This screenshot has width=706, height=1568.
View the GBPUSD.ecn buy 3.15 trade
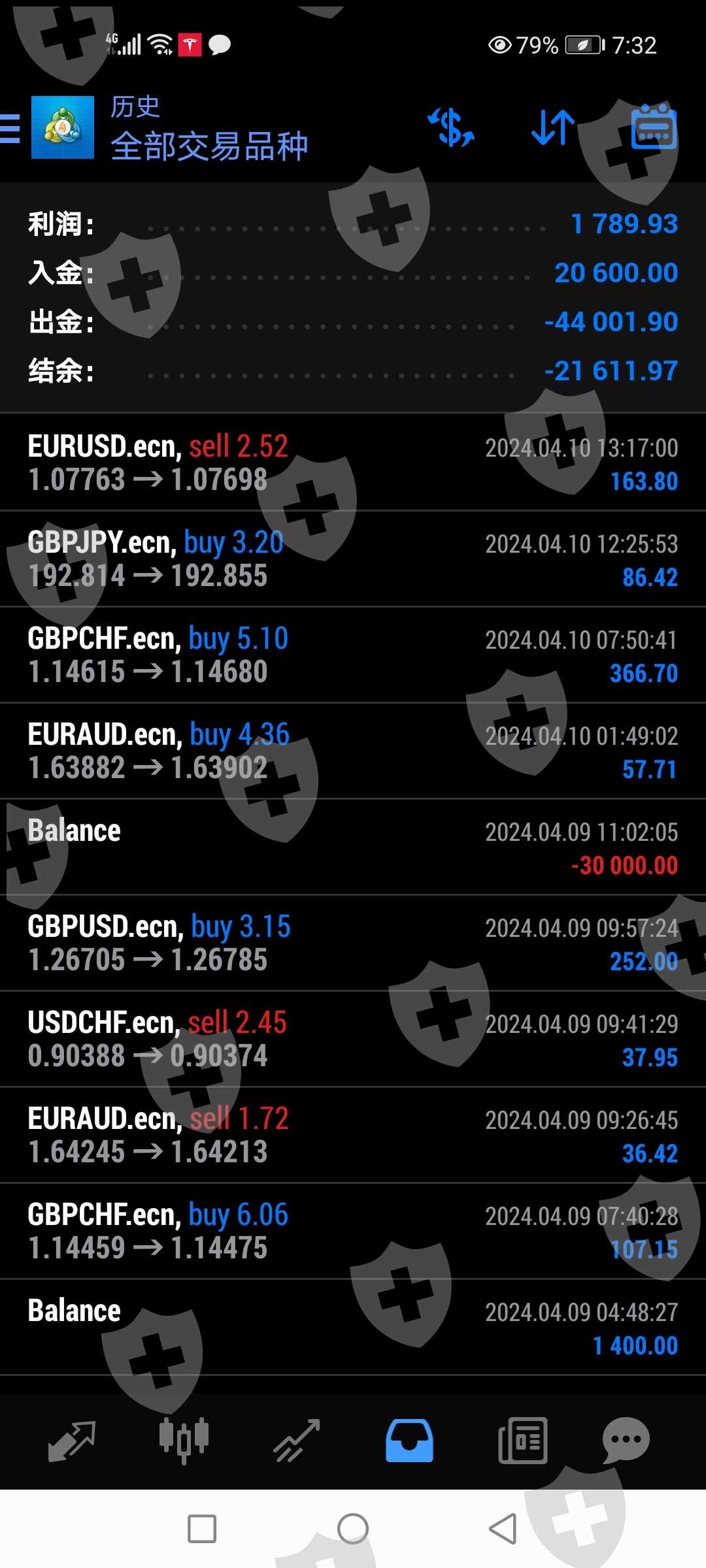pyautogui.click(x=353, y=943)
